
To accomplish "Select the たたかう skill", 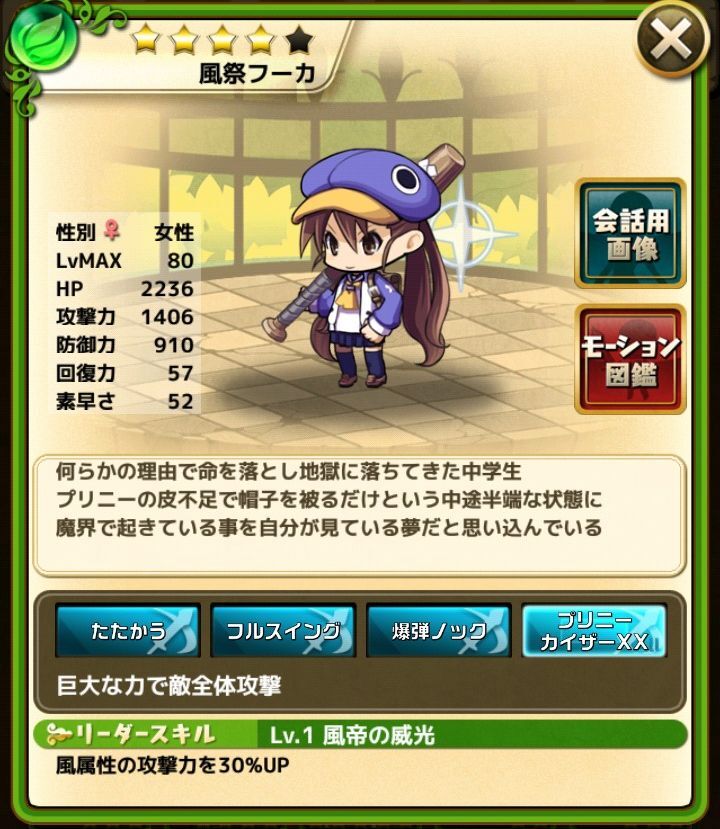I will coord(127,631).
